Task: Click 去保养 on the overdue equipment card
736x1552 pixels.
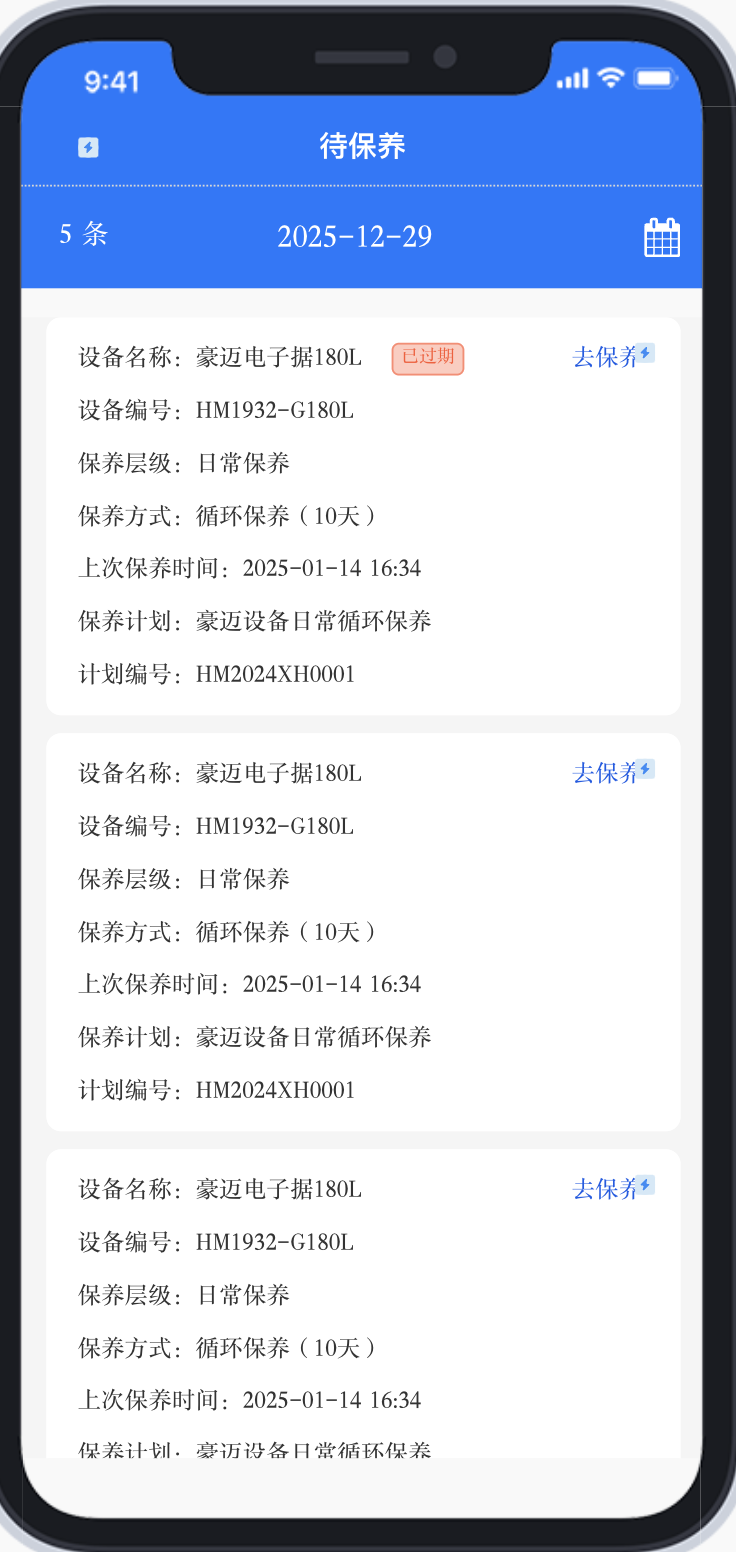Action: coord(606,357)
